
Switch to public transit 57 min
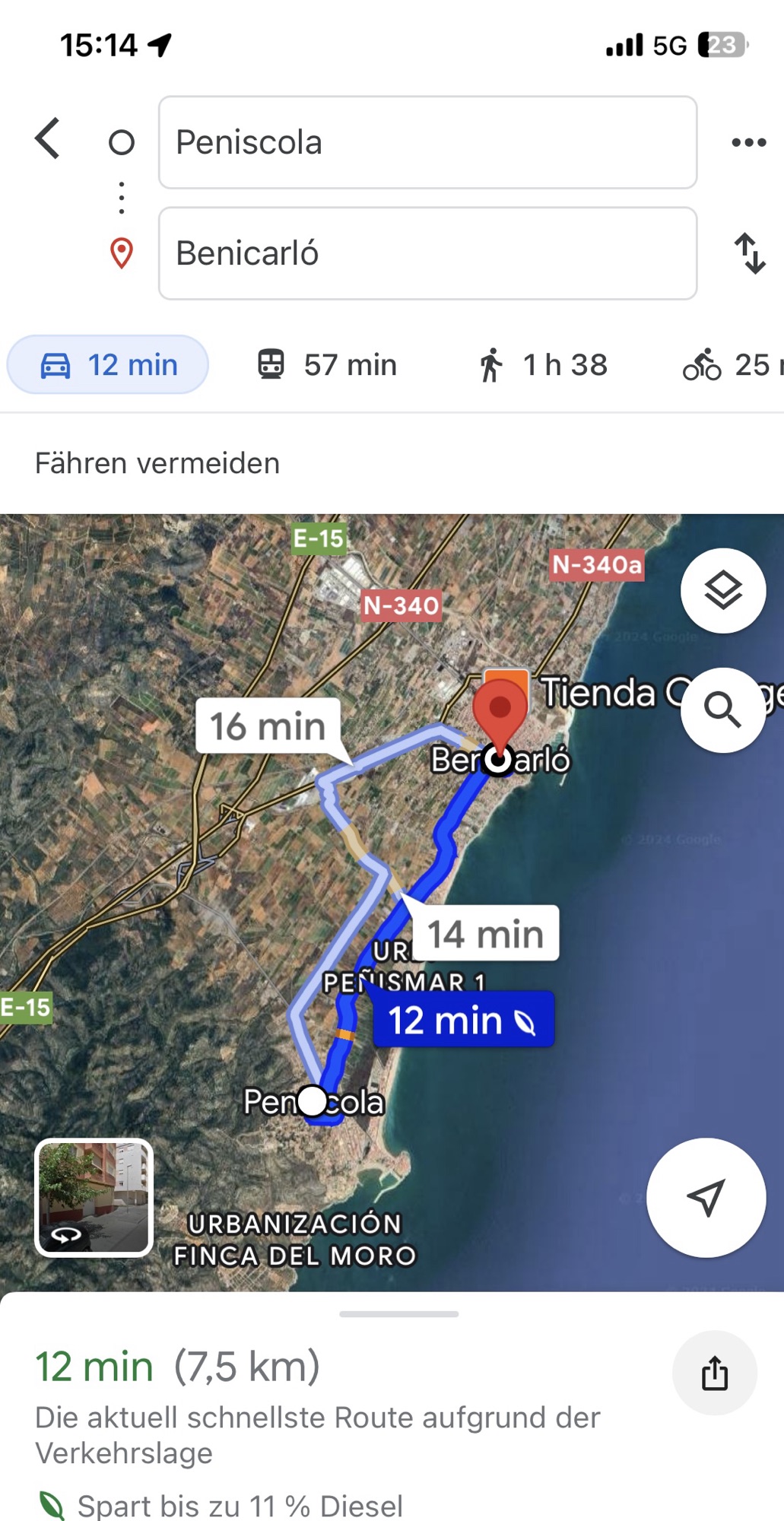tap(327, 365)
